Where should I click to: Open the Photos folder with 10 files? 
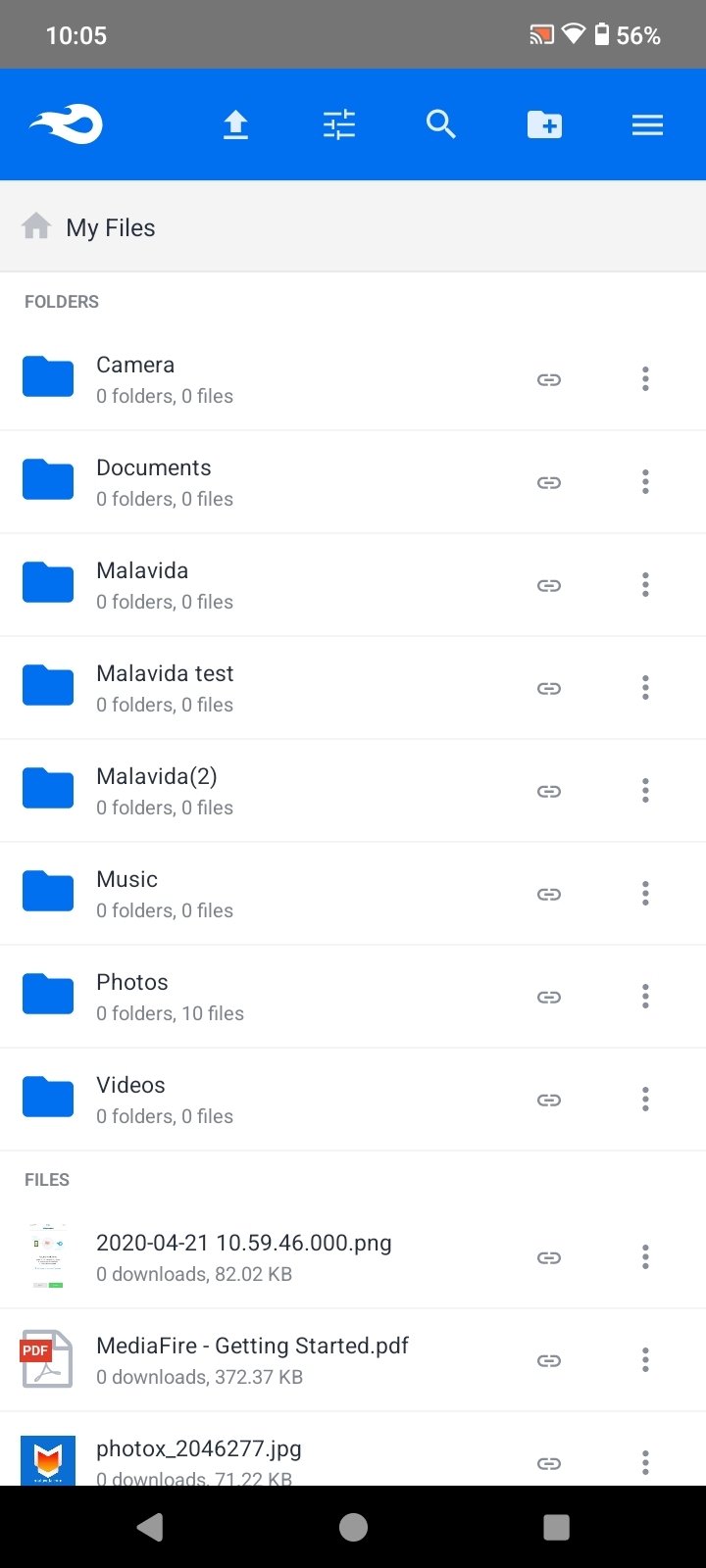[353, 997]
